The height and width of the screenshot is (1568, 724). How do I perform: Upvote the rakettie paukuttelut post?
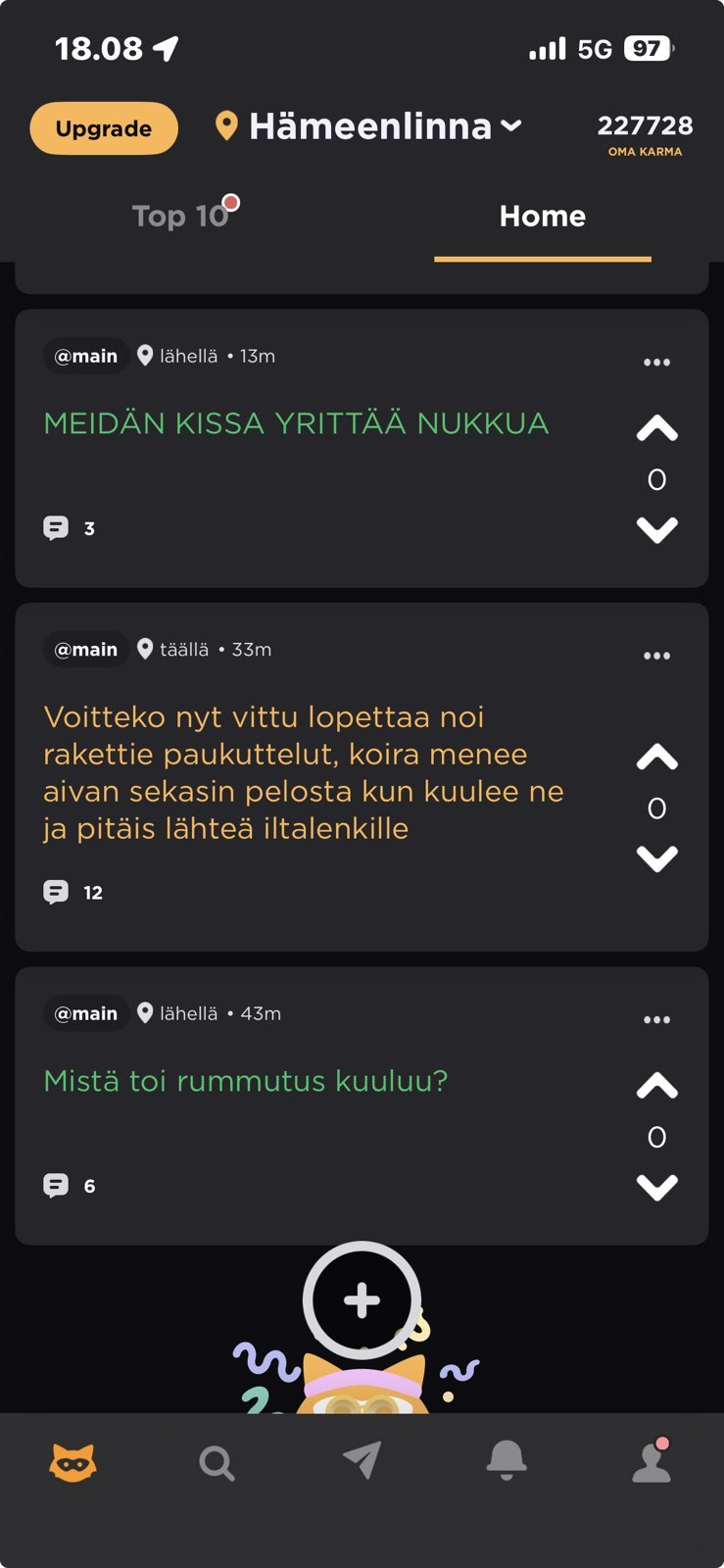(x=656, y=757)
